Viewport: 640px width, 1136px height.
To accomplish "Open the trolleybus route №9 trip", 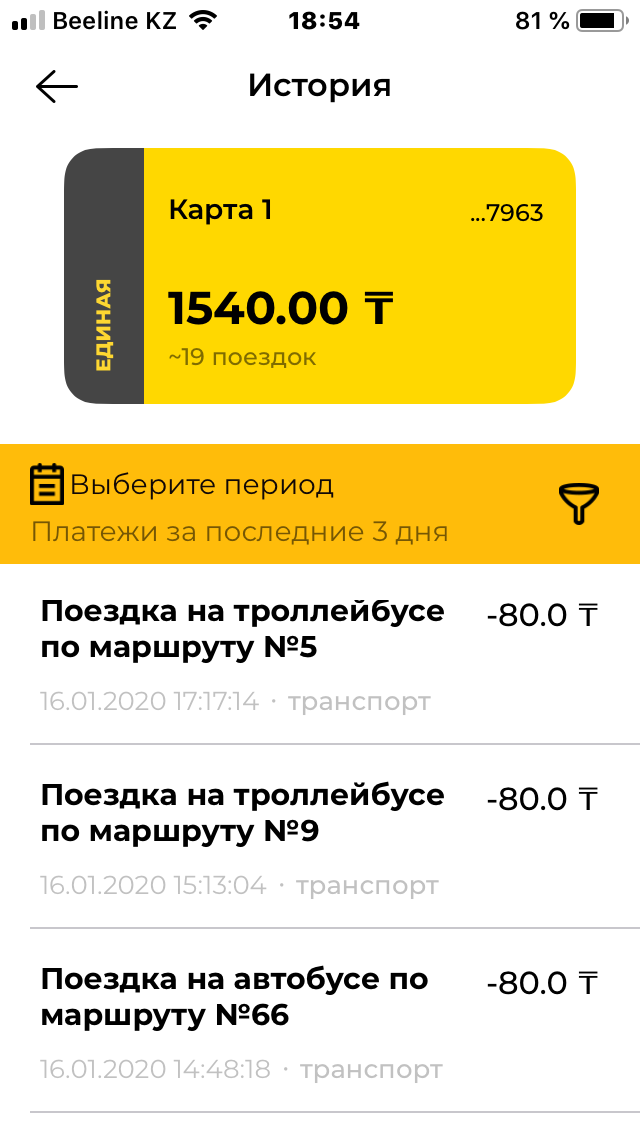I will click(x=320, y=838).
